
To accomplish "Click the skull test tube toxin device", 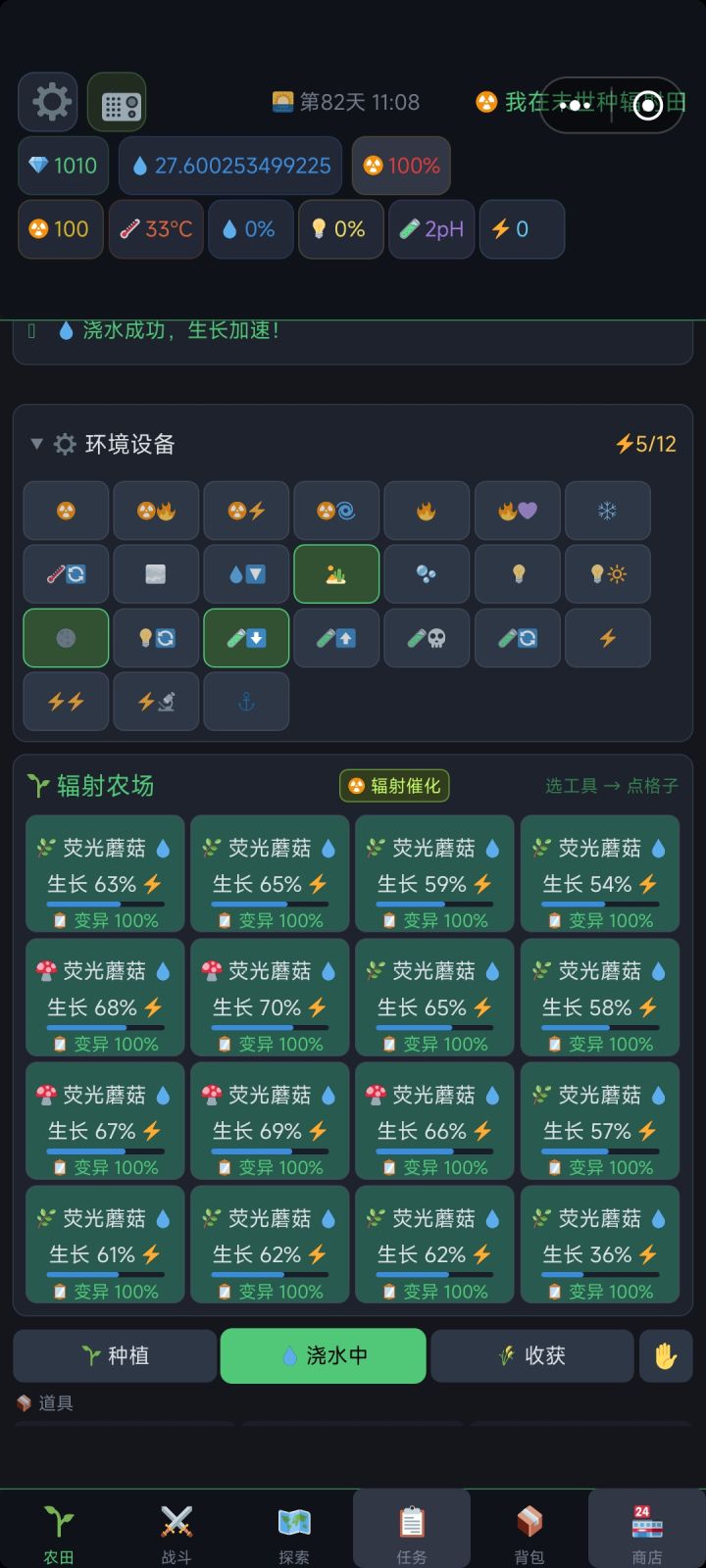I will coord(427,638).
